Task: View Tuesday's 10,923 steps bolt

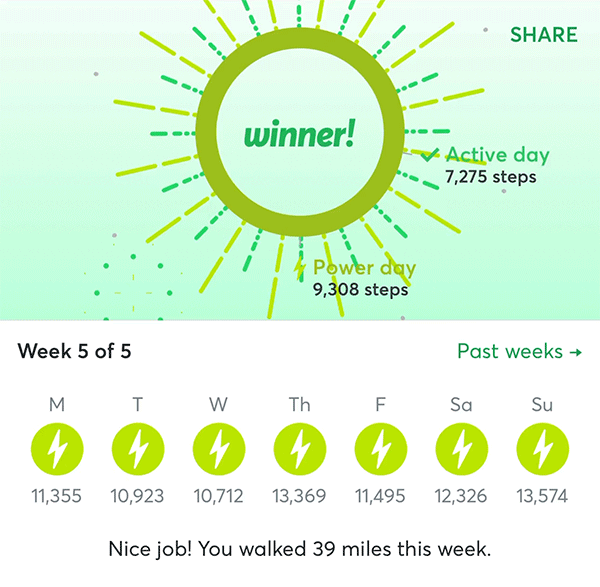Action: tap(137, 449)
